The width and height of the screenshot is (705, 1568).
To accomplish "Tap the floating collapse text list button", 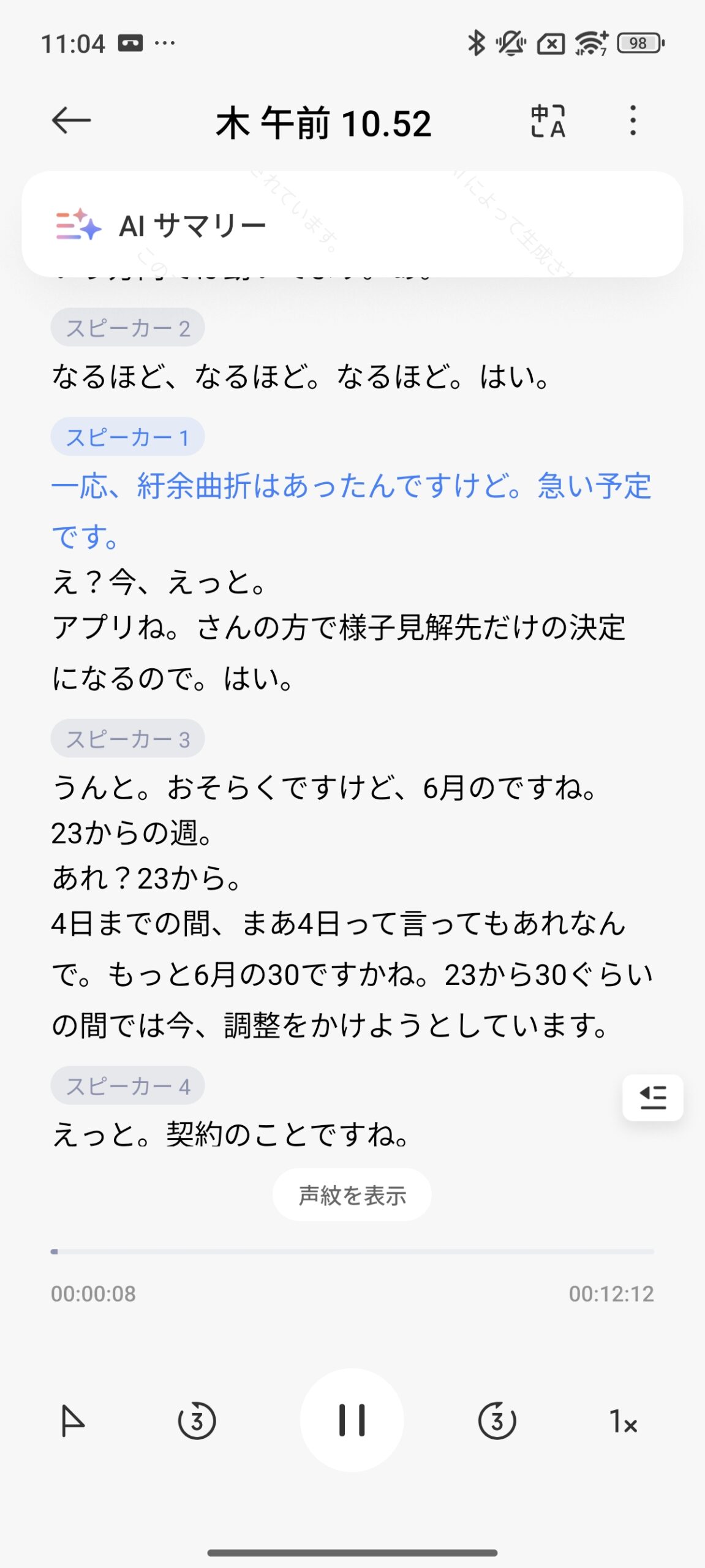I will coord(652,1097).
